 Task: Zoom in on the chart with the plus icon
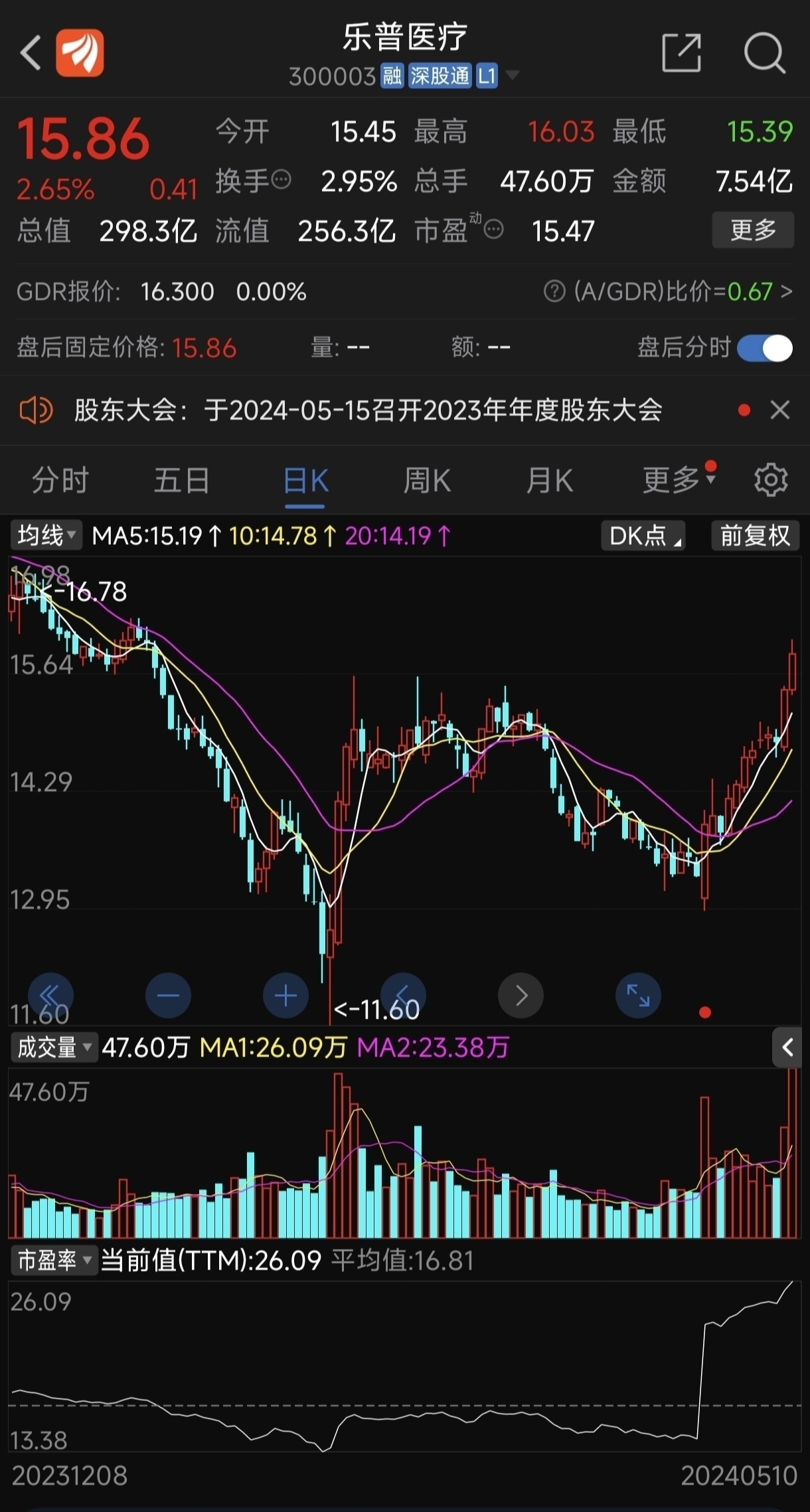285,995
